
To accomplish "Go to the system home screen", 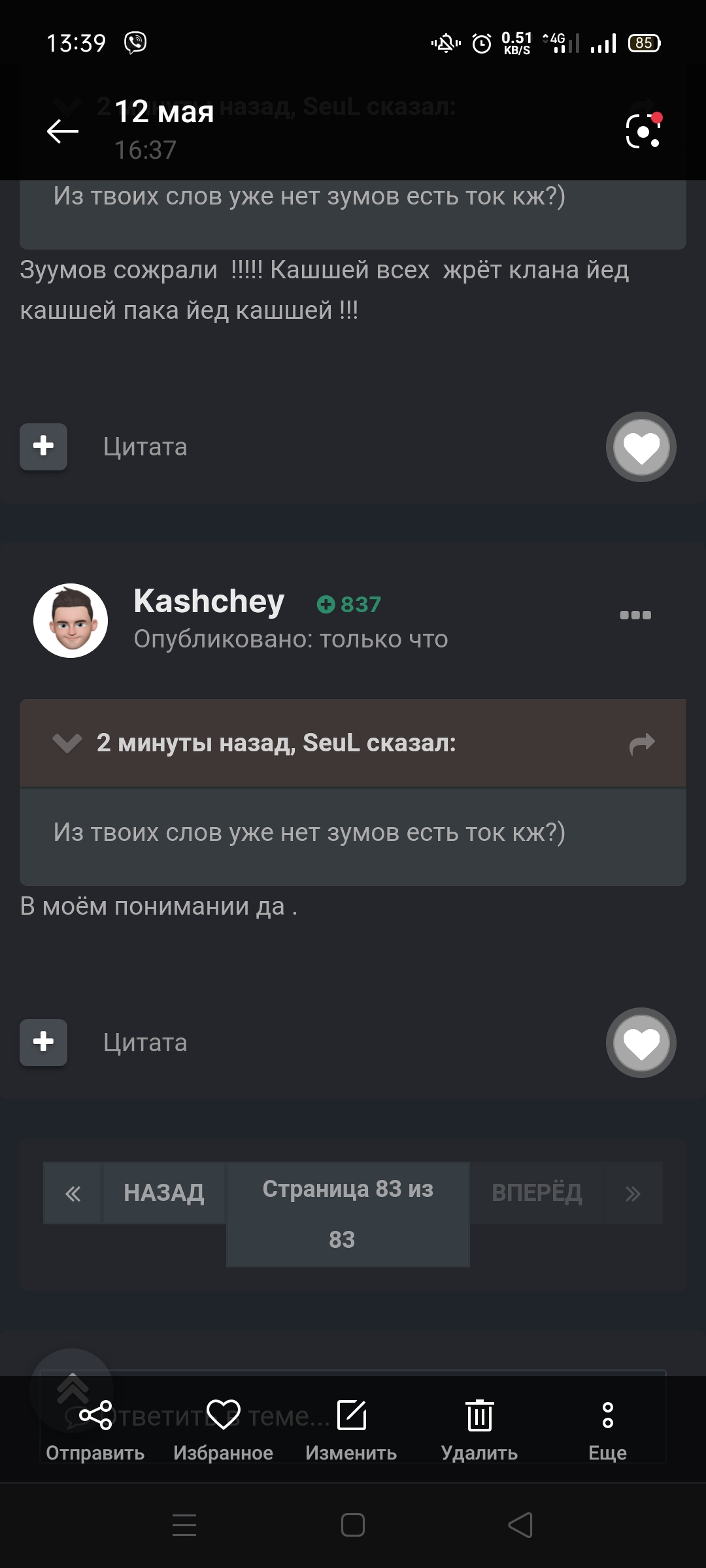I will click(x=353, y=1526).
